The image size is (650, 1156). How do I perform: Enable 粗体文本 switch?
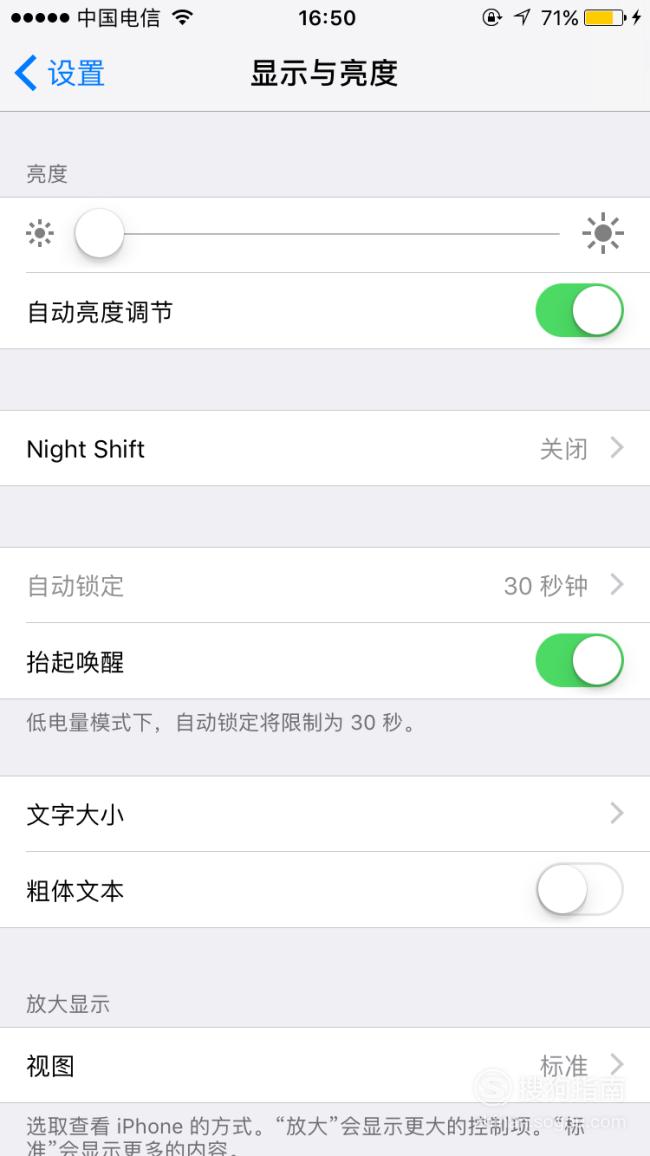pos(579,889)
